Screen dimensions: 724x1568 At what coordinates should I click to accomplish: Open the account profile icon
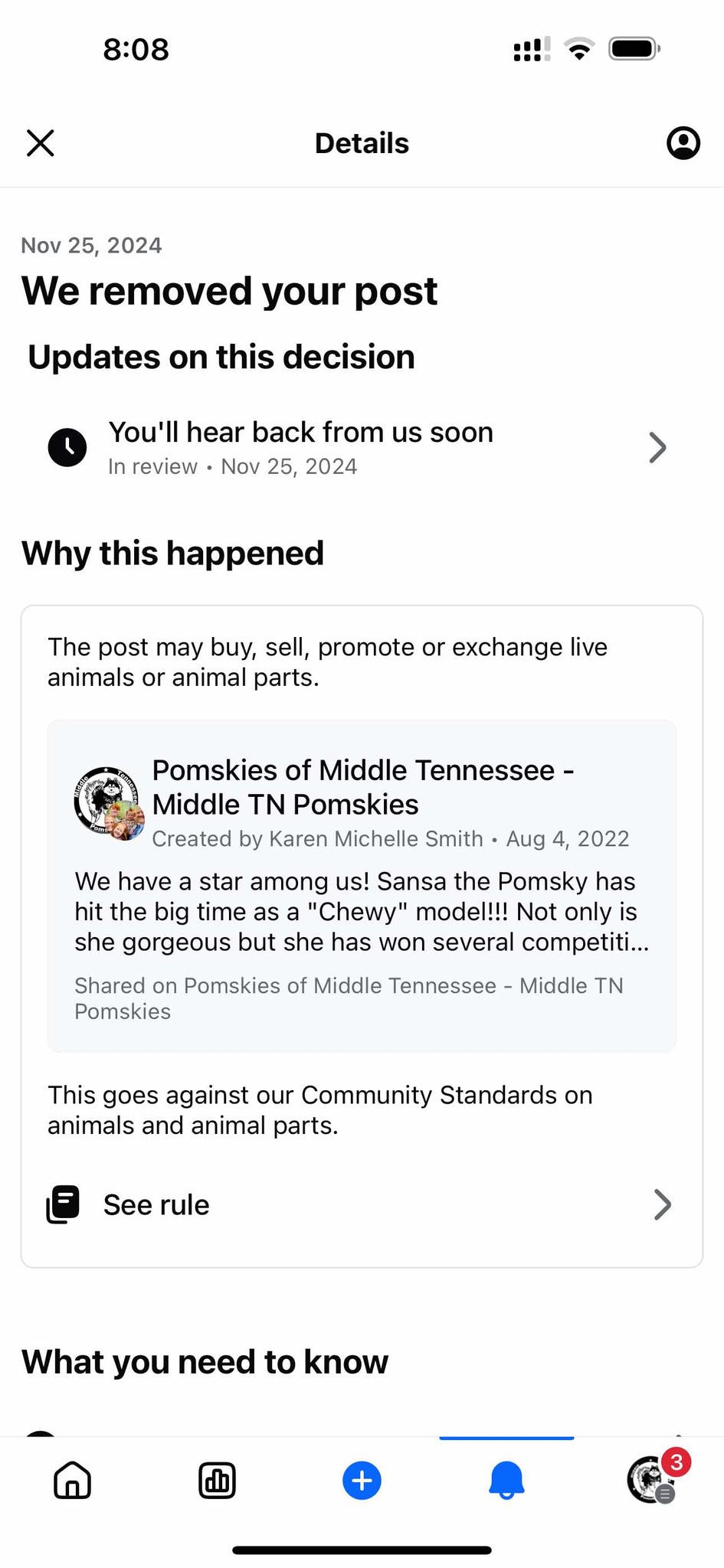(683, 143)
